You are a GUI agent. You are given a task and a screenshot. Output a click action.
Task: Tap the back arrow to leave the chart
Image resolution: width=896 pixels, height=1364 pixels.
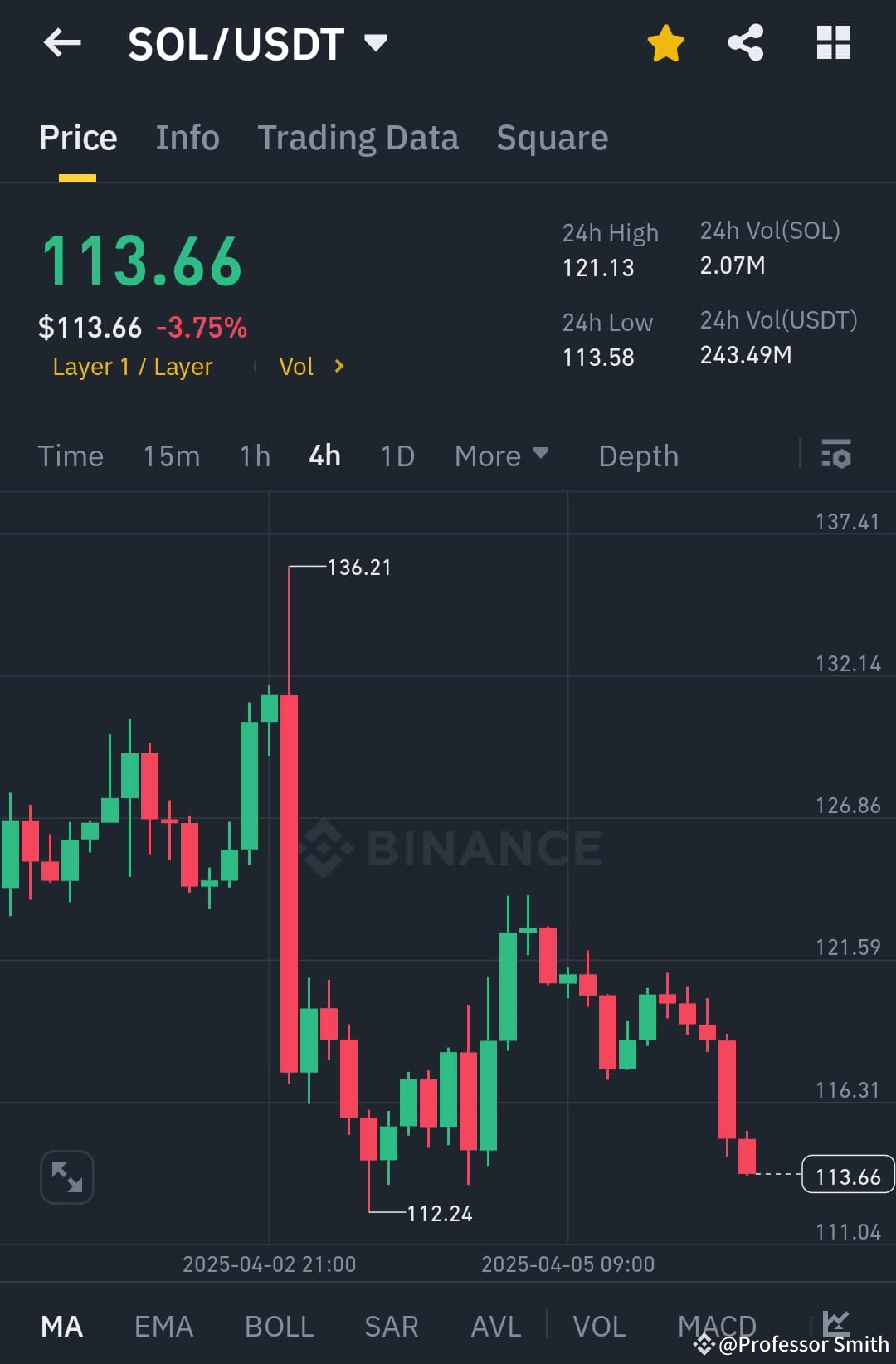click(62, 43)
